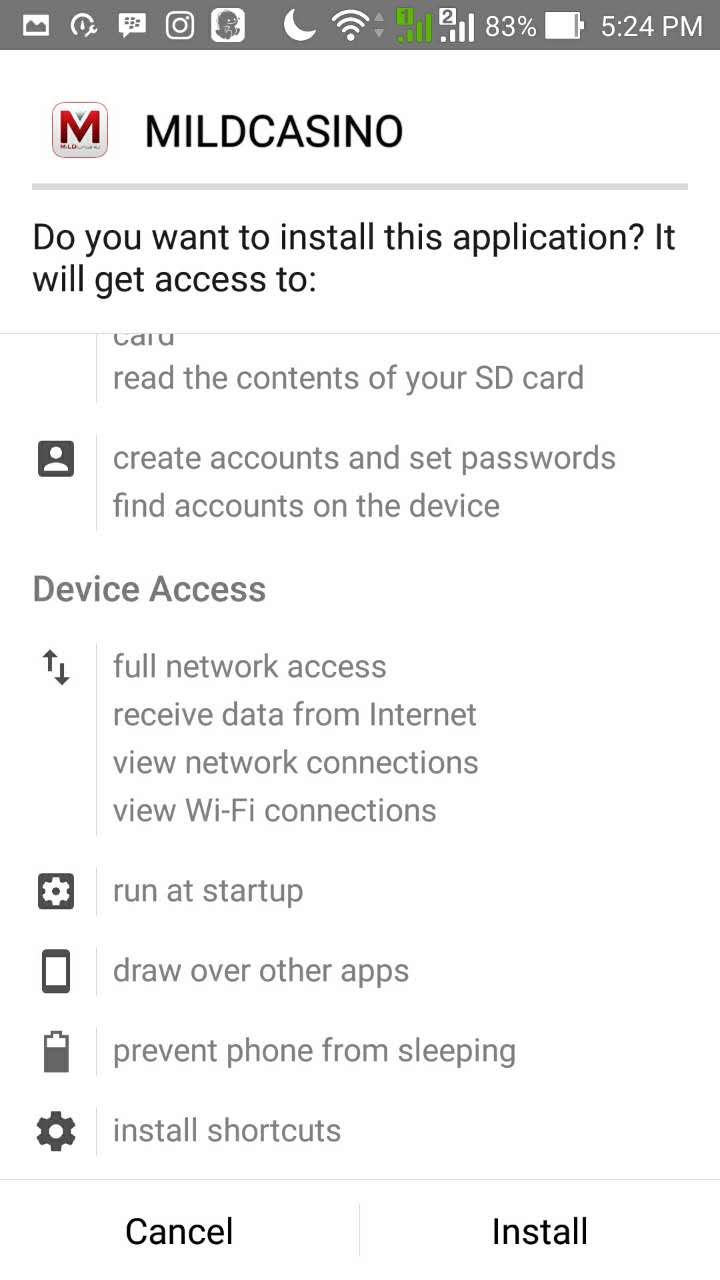
Task: Select the install shortcuts permission
Action: [226, 1131]
